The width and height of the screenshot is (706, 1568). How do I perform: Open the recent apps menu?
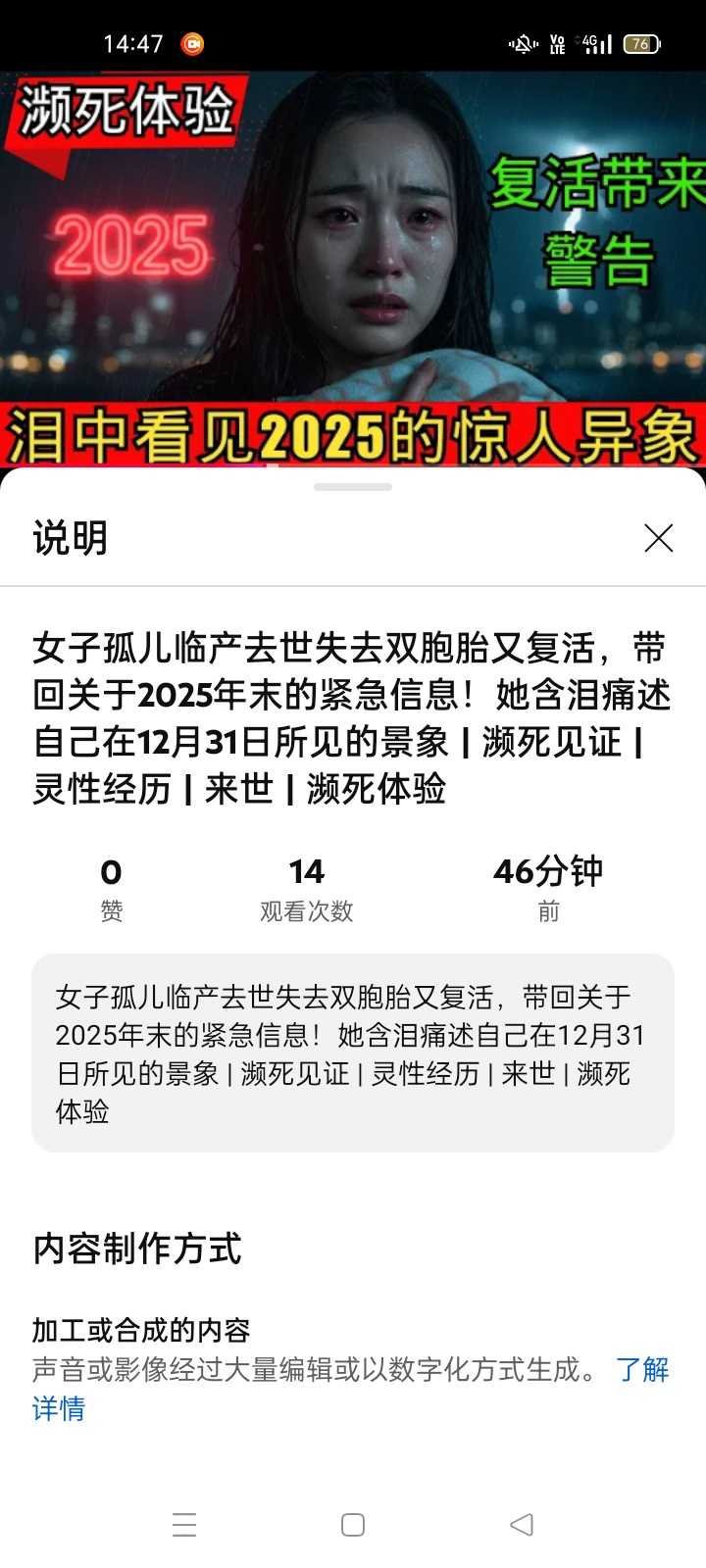tap(184, 1524)
